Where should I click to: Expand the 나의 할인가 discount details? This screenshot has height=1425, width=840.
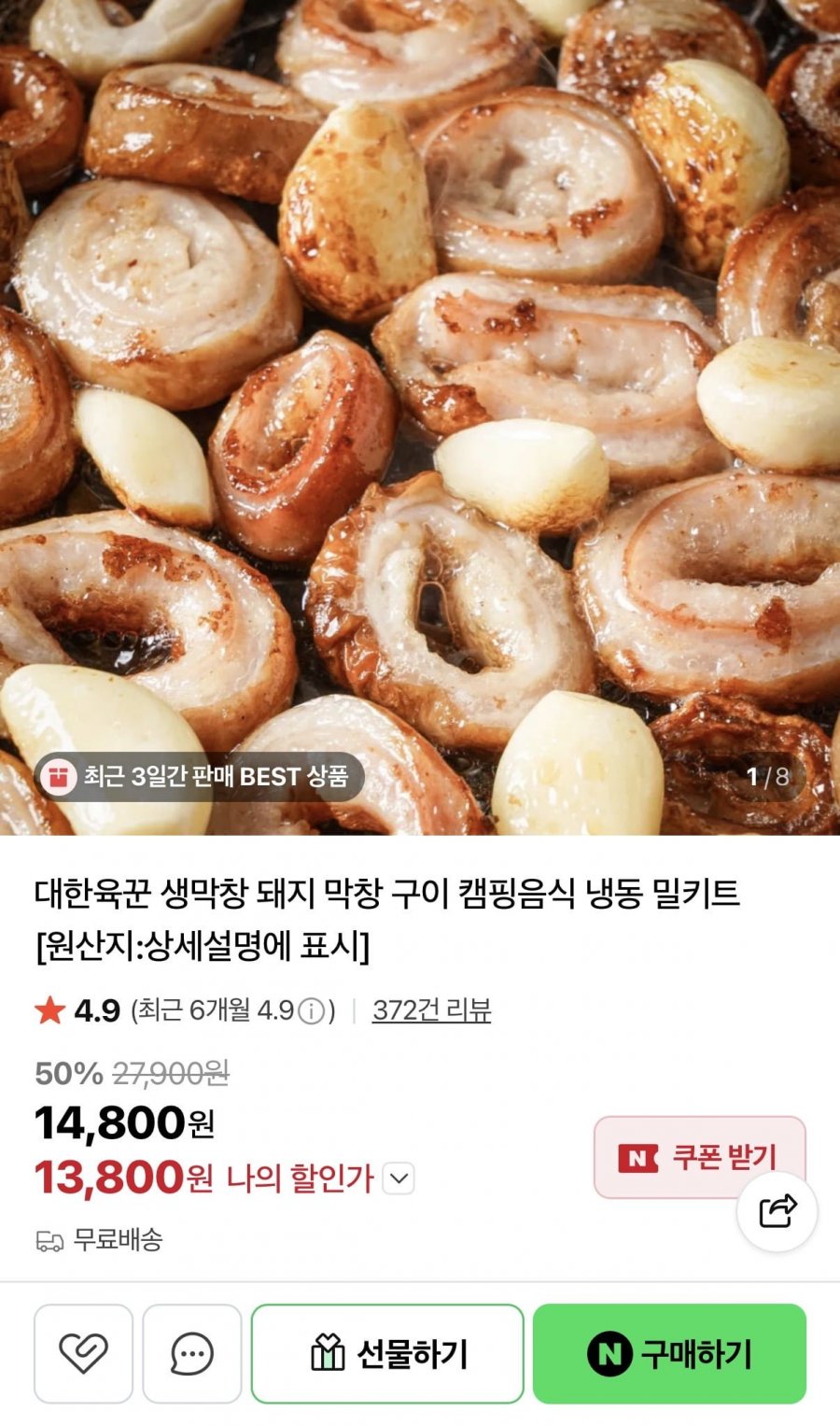click(399, 1178)
